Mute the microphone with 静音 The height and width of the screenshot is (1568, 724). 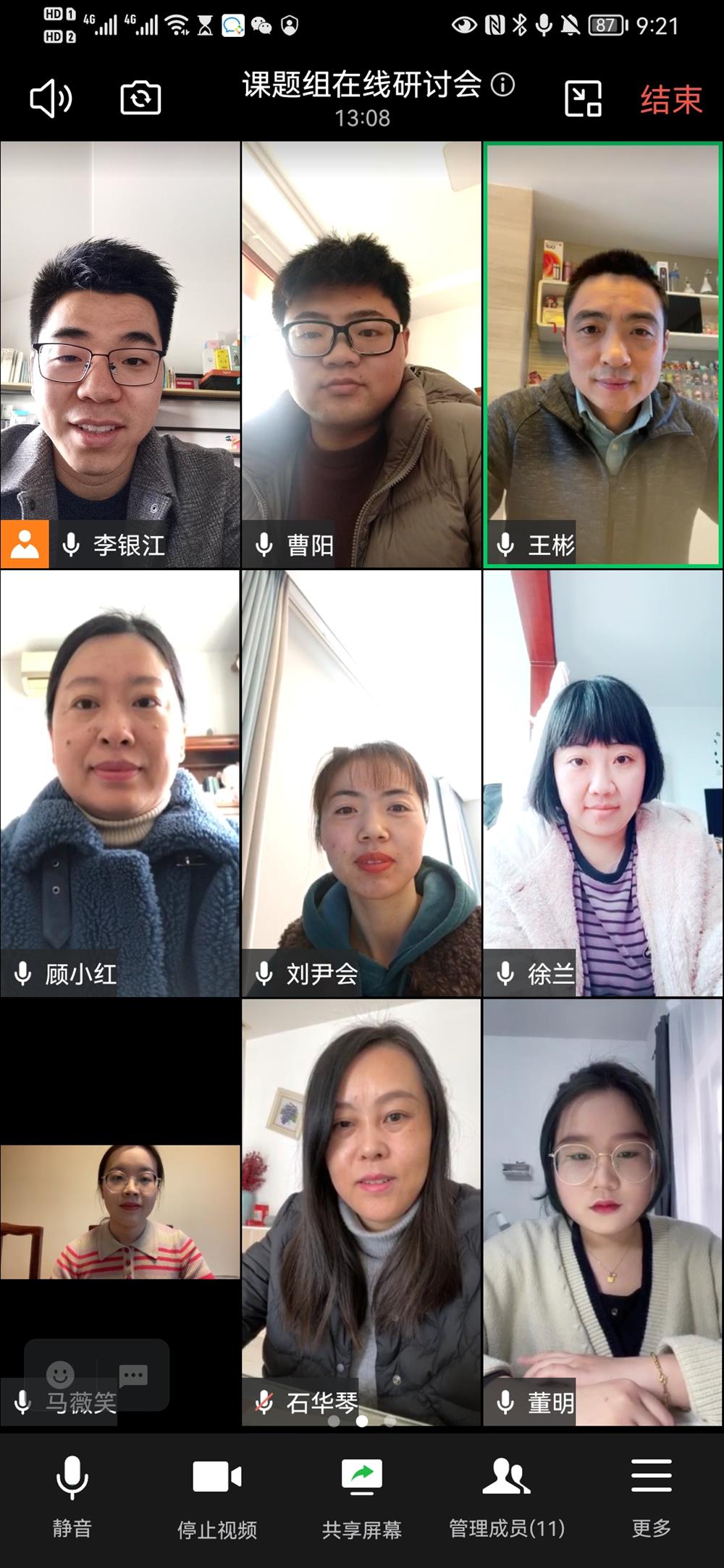72,1496
